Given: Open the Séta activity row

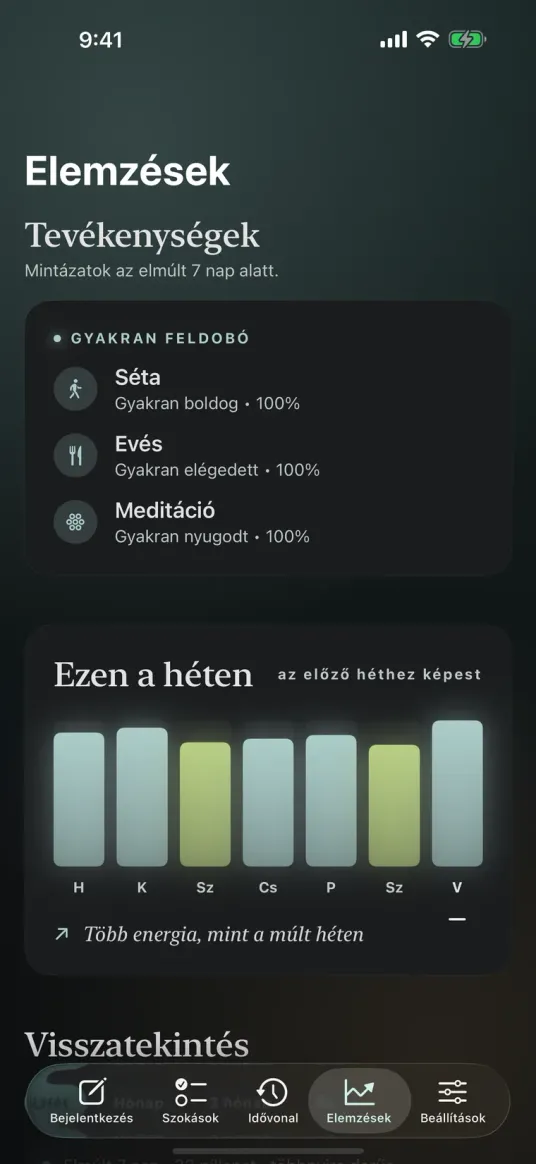Looking at the screenshot, I should [268, 390].
